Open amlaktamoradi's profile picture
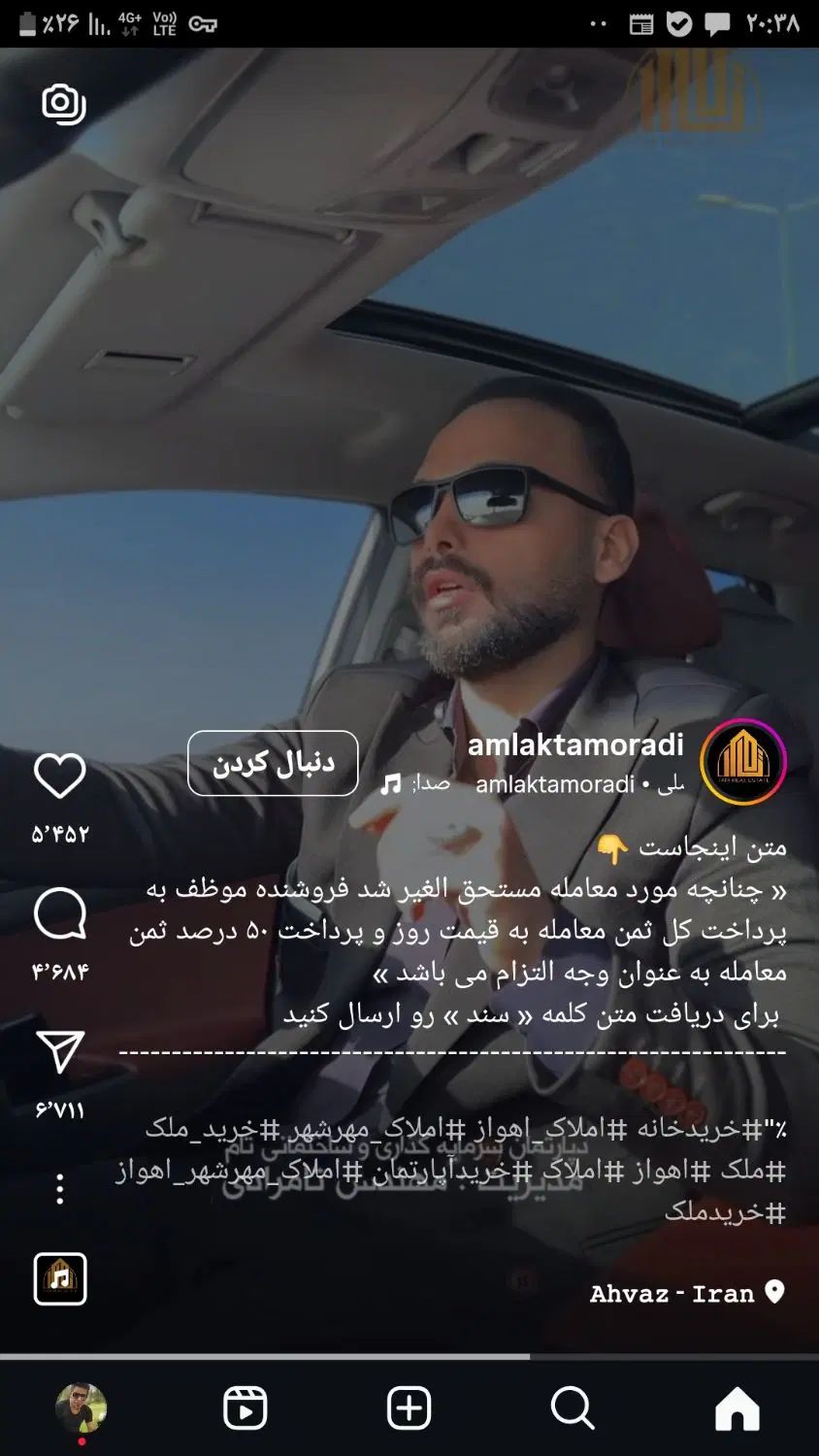The image size is (819, 1456). [743, 762]
